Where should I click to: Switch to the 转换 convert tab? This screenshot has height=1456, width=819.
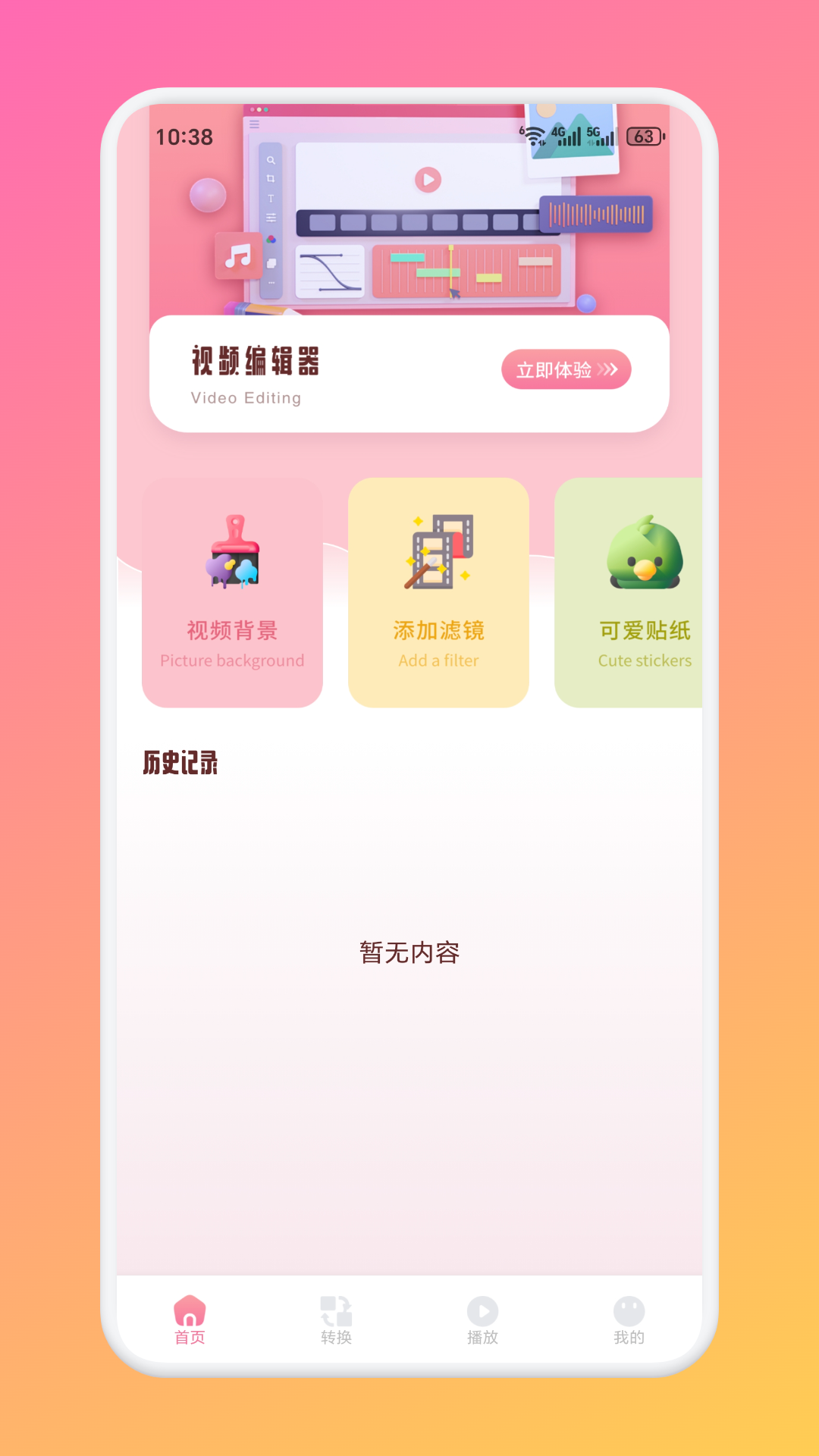(336, 1320)
